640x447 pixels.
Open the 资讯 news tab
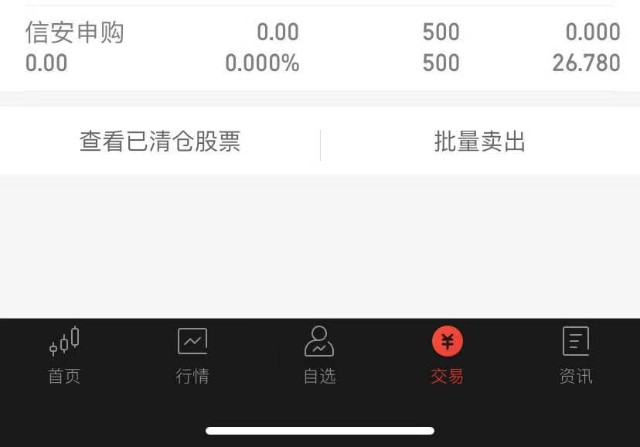(x=575, y=356)
